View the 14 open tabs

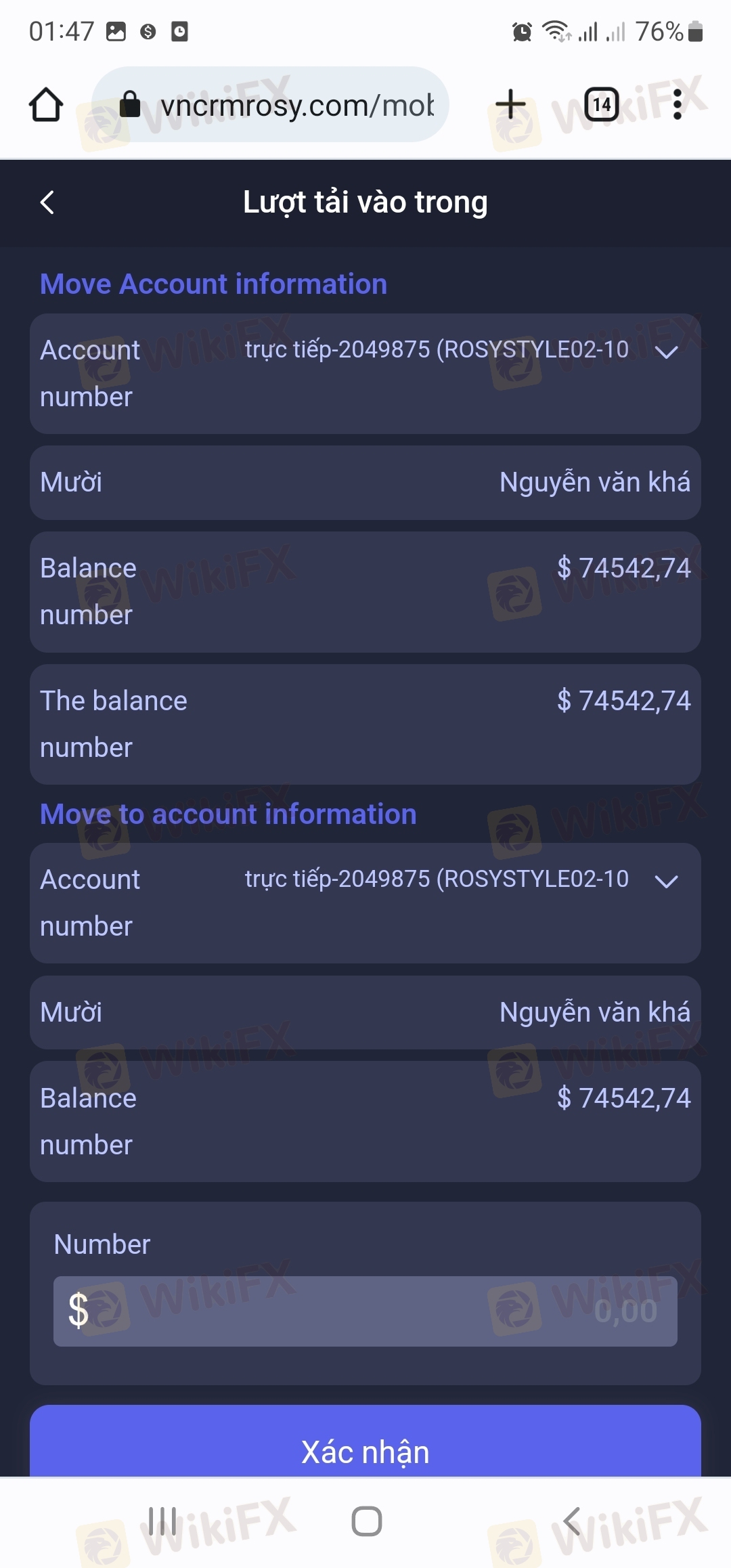pos(602,105)
